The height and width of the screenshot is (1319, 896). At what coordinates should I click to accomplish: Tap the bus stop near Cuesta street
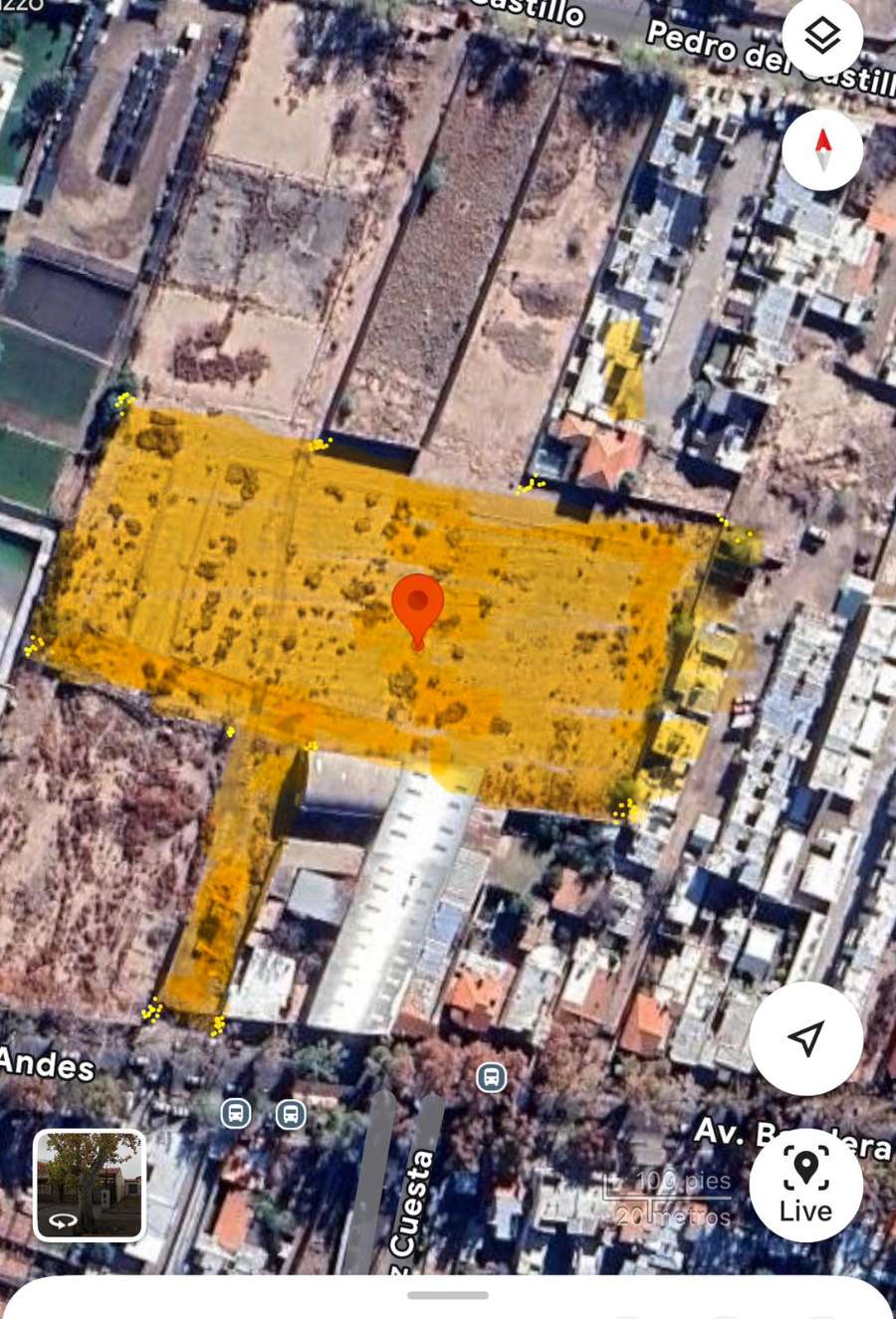tap(491, 1077)
